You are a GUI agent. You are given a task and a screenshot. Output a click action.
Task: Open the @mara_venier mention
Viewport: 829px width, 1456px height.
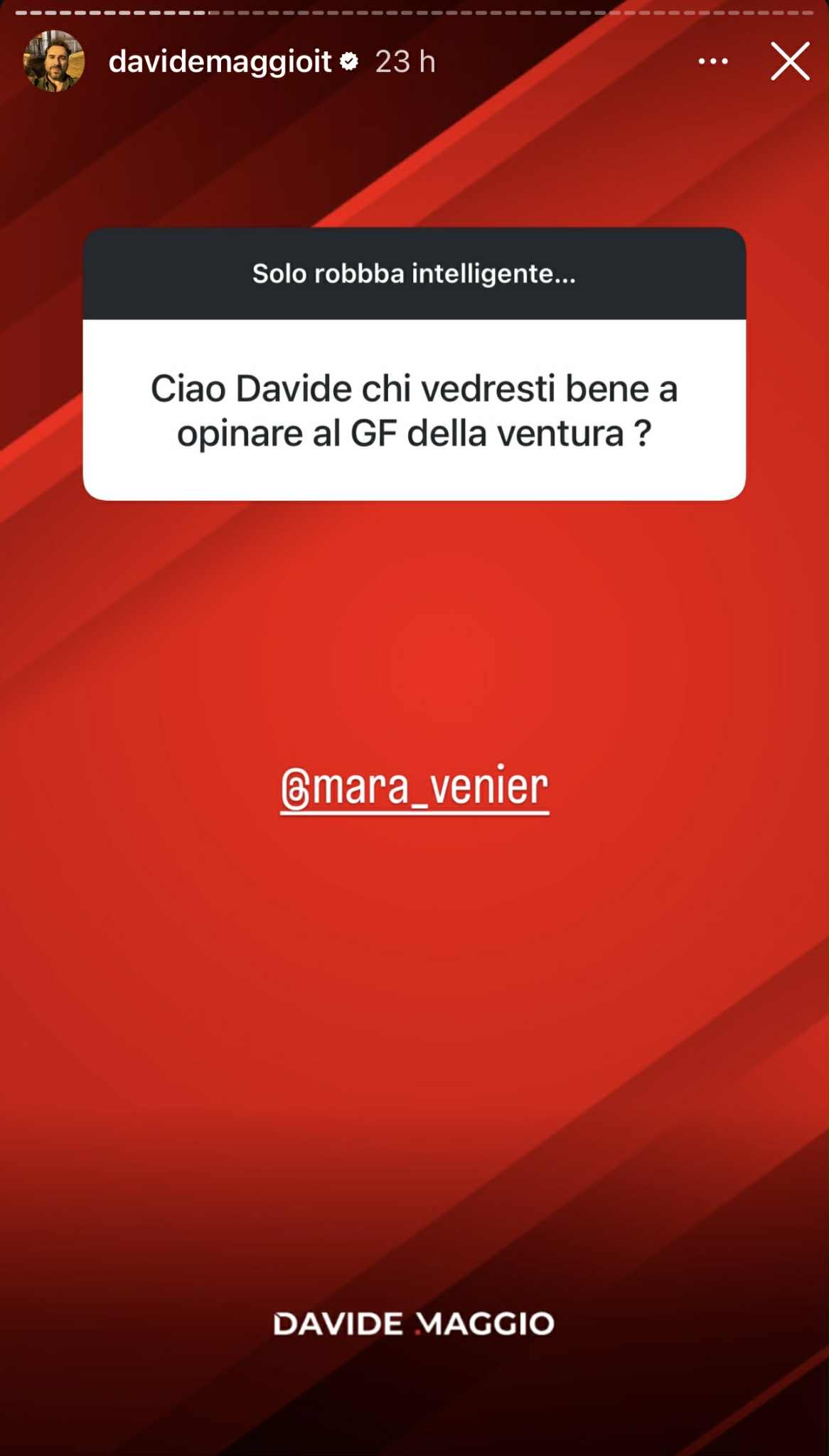[x=414, y=788]
